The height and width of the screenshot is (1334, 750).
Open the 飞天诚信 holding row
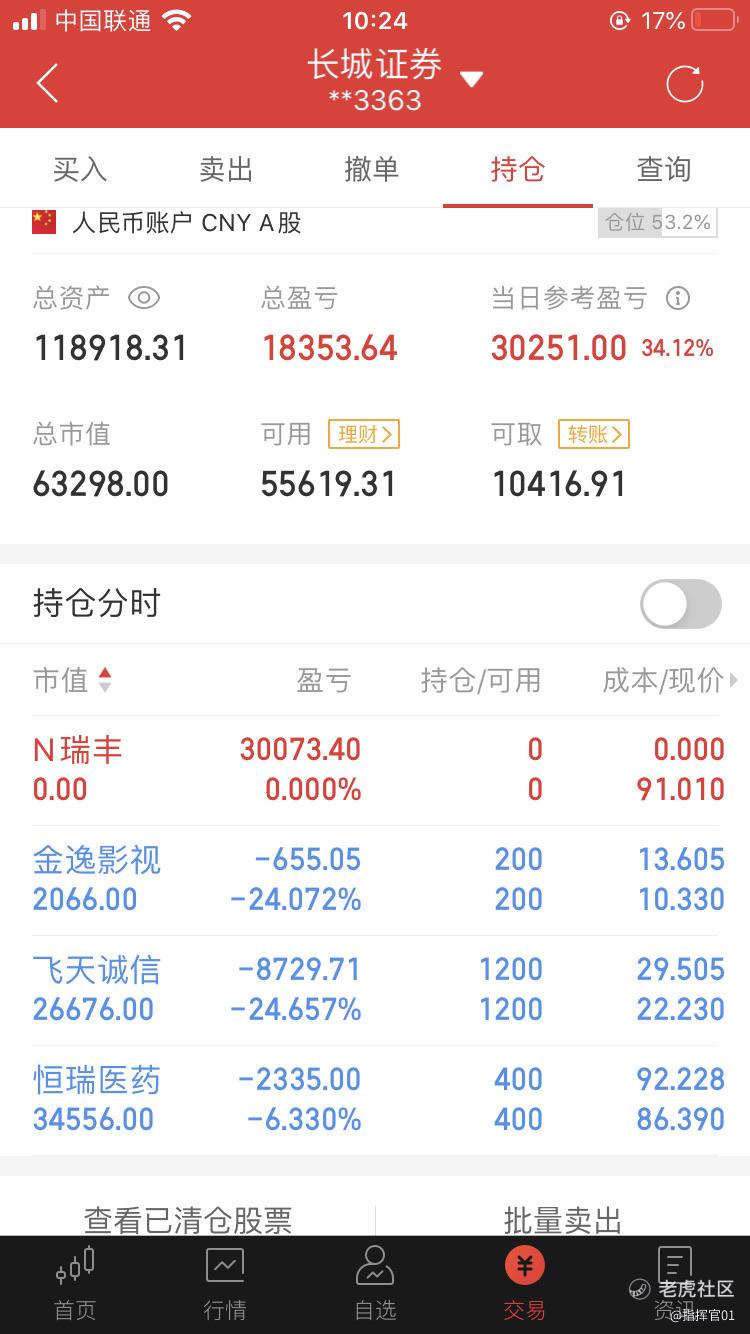[375, 990]
